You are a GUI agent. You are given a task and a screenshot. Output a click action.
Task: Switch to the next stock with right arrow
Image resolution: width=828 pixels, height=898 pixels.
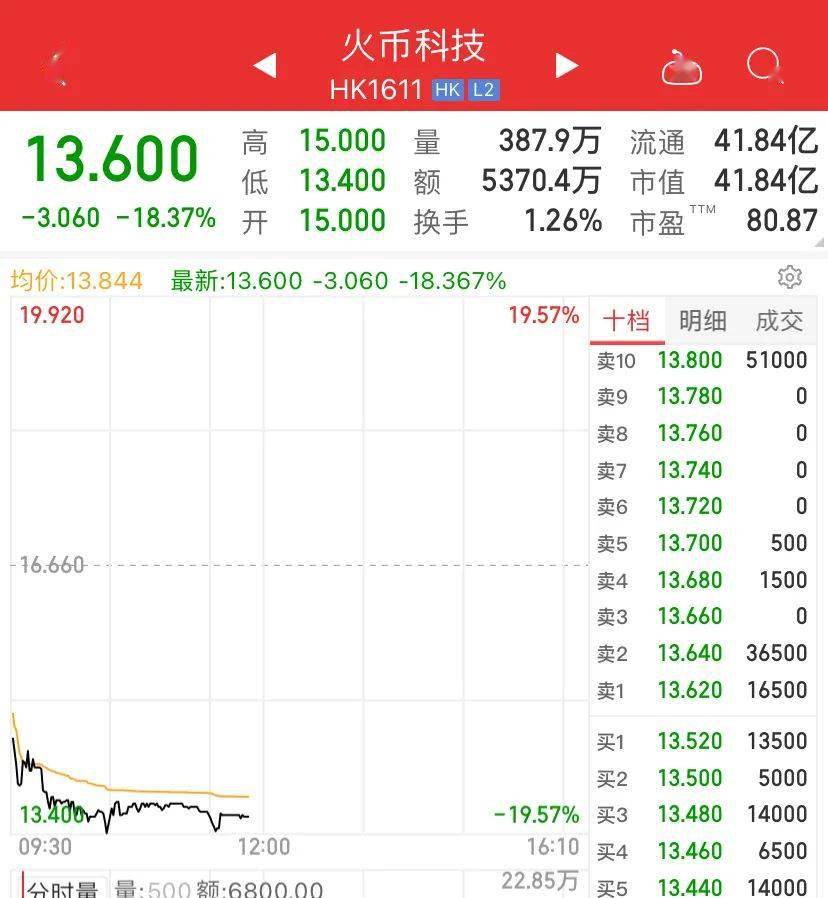(x=567, y=66)
